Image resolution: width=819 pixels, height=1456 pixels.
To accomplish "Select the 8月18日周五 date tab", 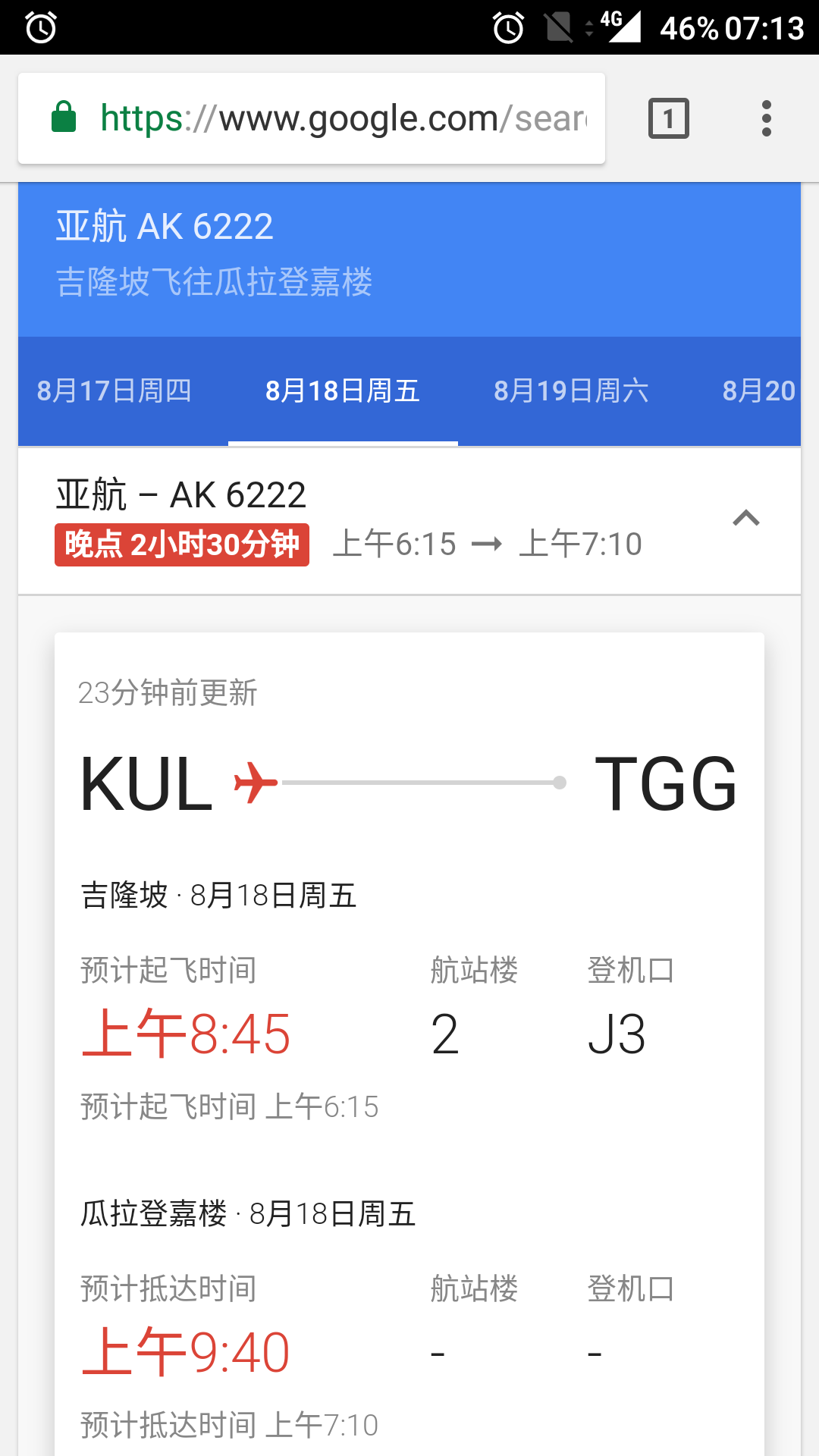I will 343,391.
